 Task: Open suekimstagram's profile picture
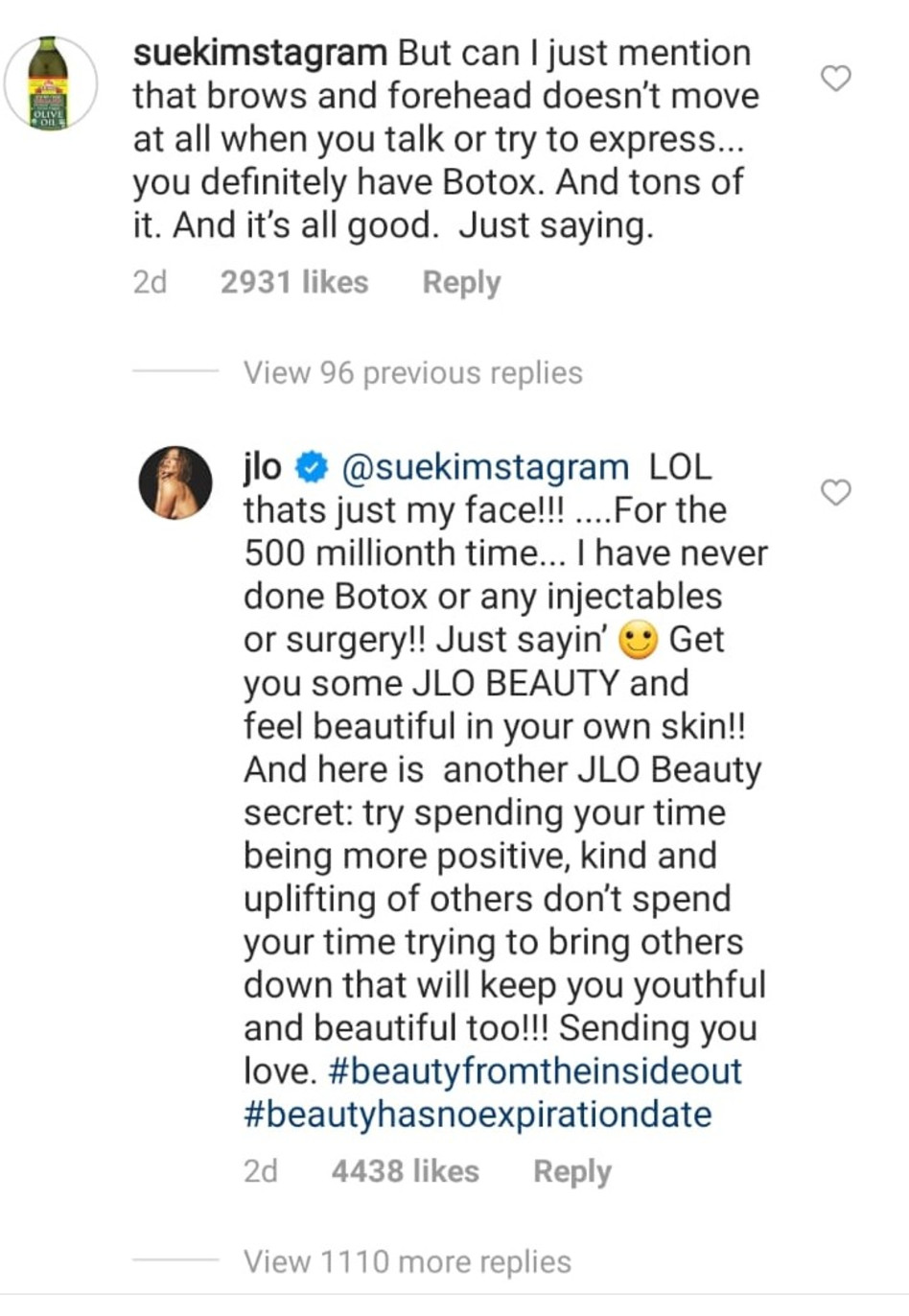click(x=50, y=84)
